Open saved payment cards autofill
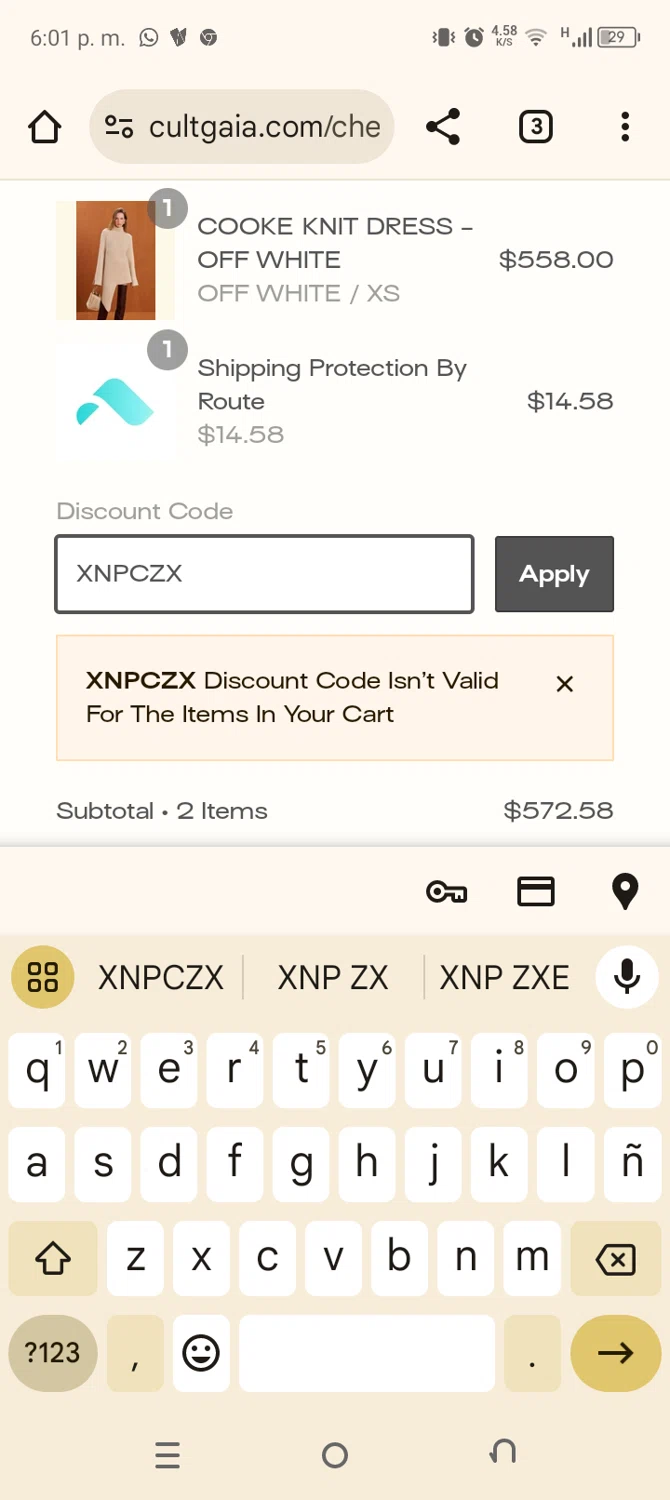 point(536,891)
